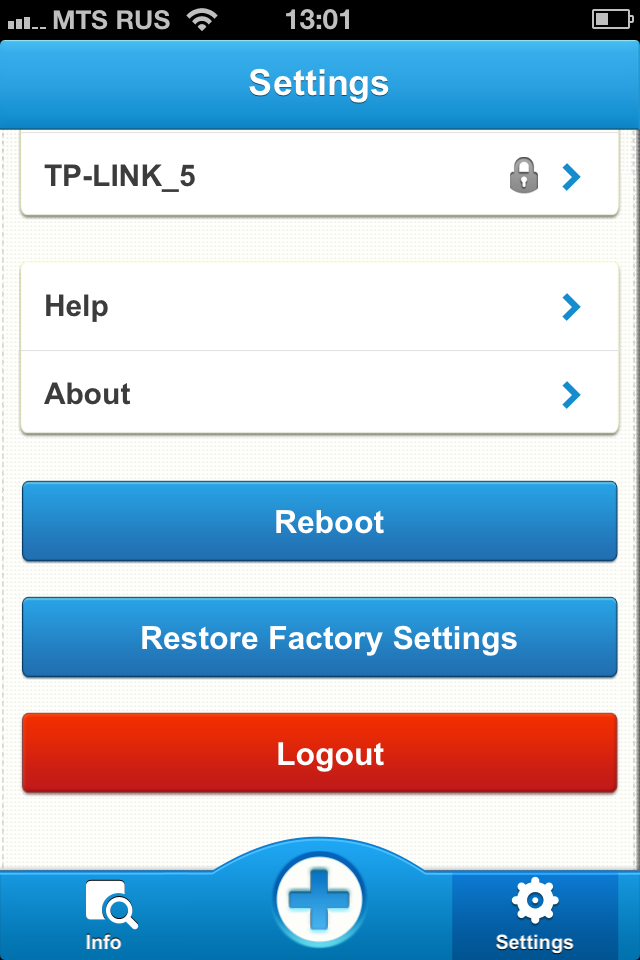Switch to the Info tab

click(x=104, y=915)
